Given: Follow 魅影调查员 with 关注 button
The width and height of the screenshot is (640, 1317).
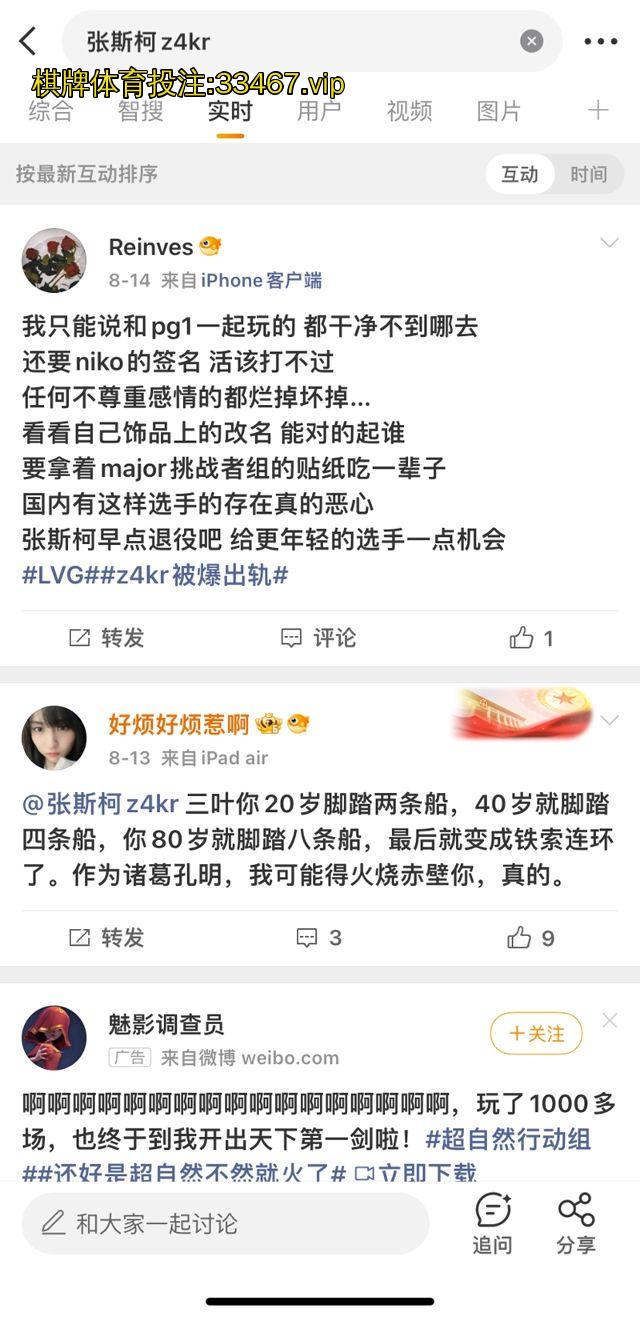Looking at the screenshot, I should [x=536, y=1034].
